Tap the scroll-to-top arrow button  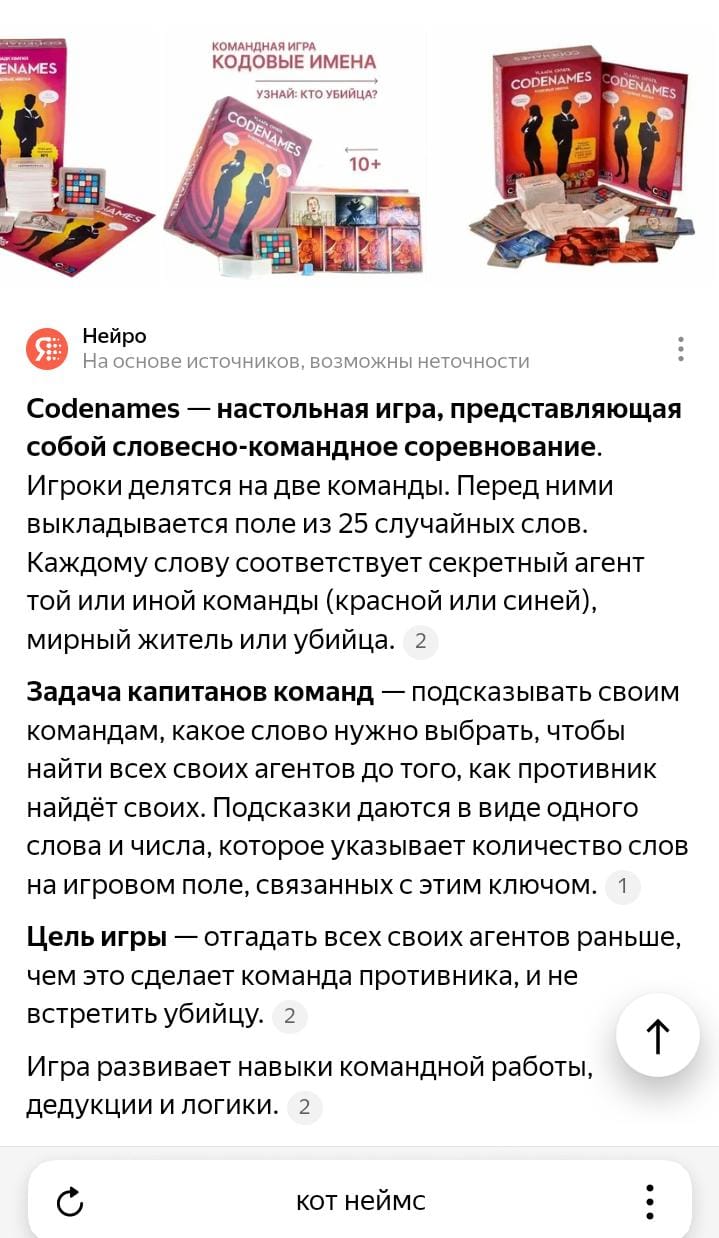click(x=657, y=1035)
